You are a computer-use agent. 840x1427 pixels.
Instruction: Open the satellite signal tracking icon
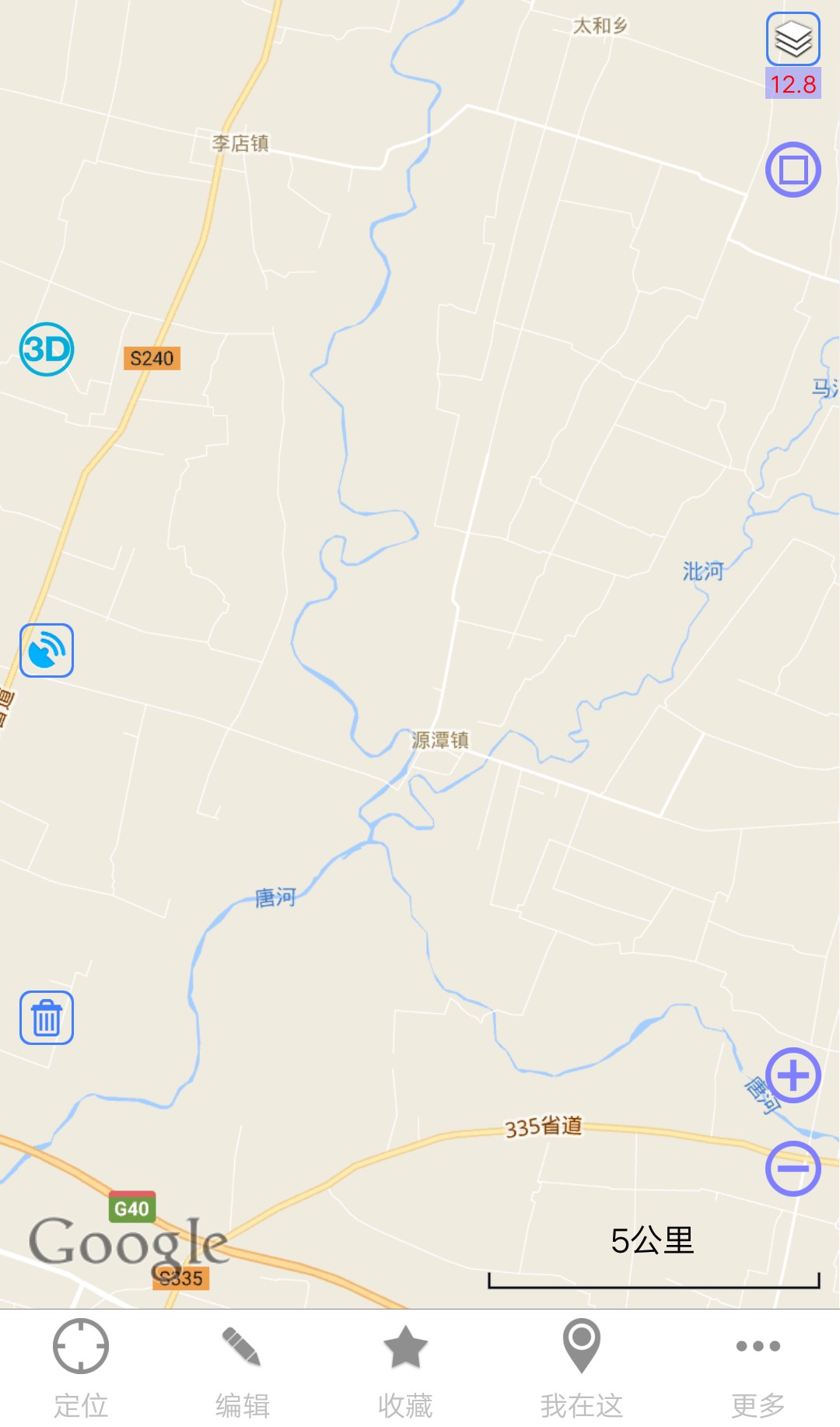click(47, 650)
